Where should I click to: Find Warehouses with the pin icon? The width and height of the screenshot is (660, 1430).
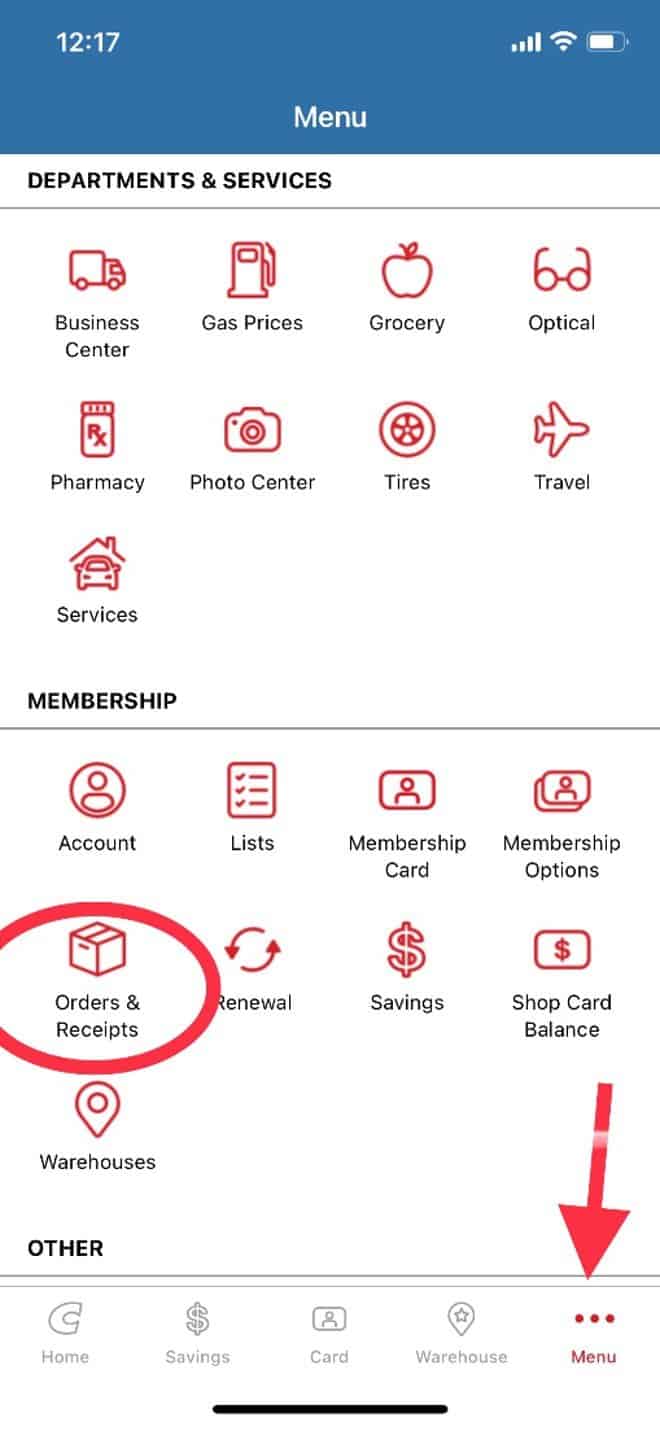(x=97, y=1125)
